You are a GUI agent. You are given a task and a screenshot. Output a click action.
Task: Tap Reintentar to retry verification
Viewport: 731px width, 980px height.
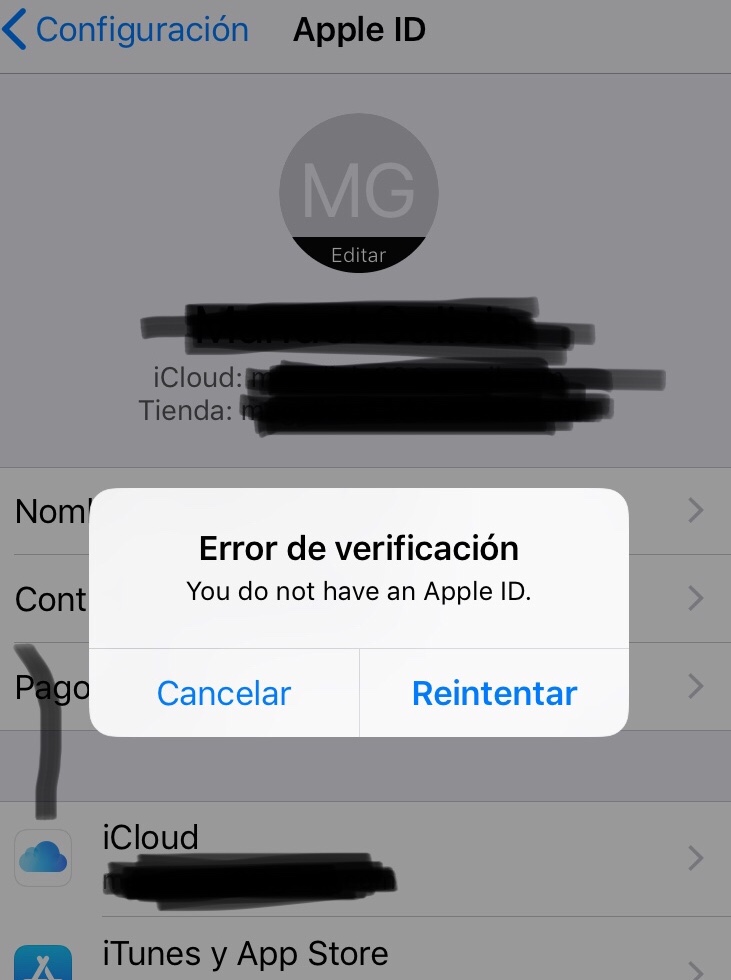[x=494, y=693]
